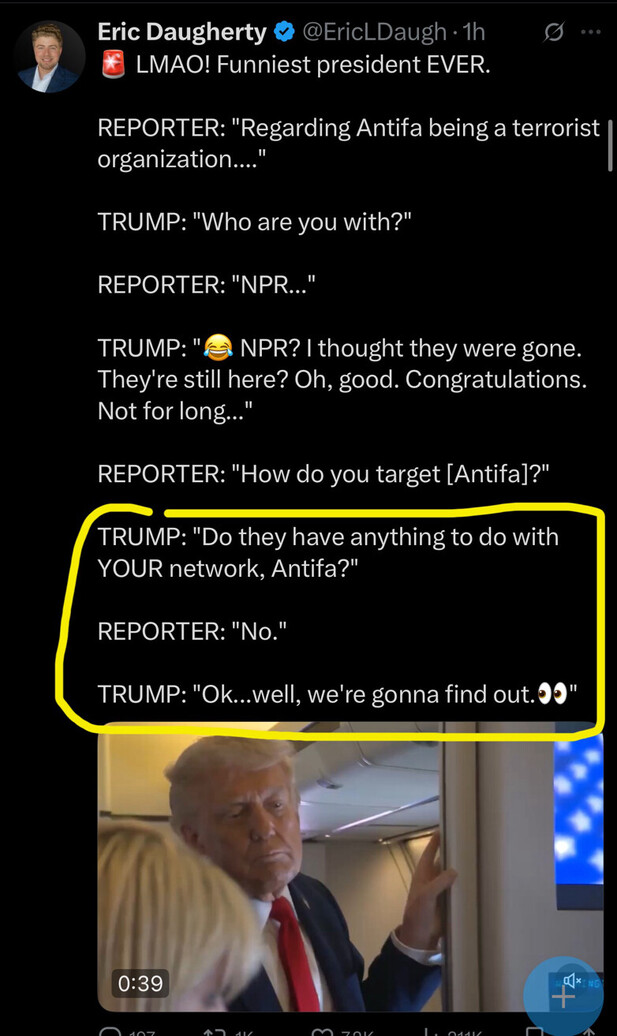Open Eric Daugherty's profile from his name
The image size is (617, 1036).
coord(181,32)
